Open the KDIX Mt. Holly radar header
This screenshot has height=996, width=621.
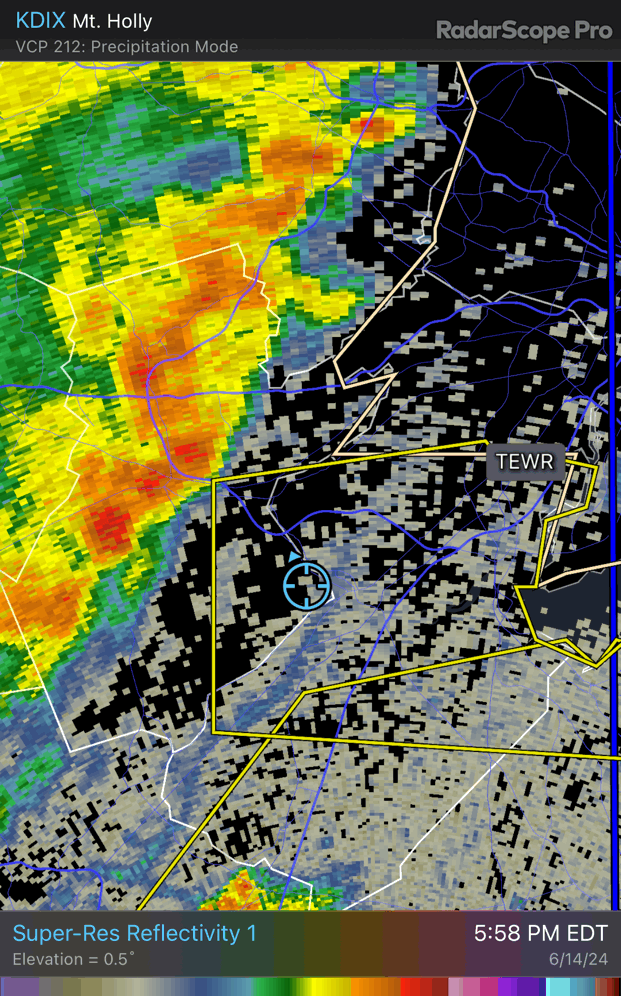click(84, 21)
